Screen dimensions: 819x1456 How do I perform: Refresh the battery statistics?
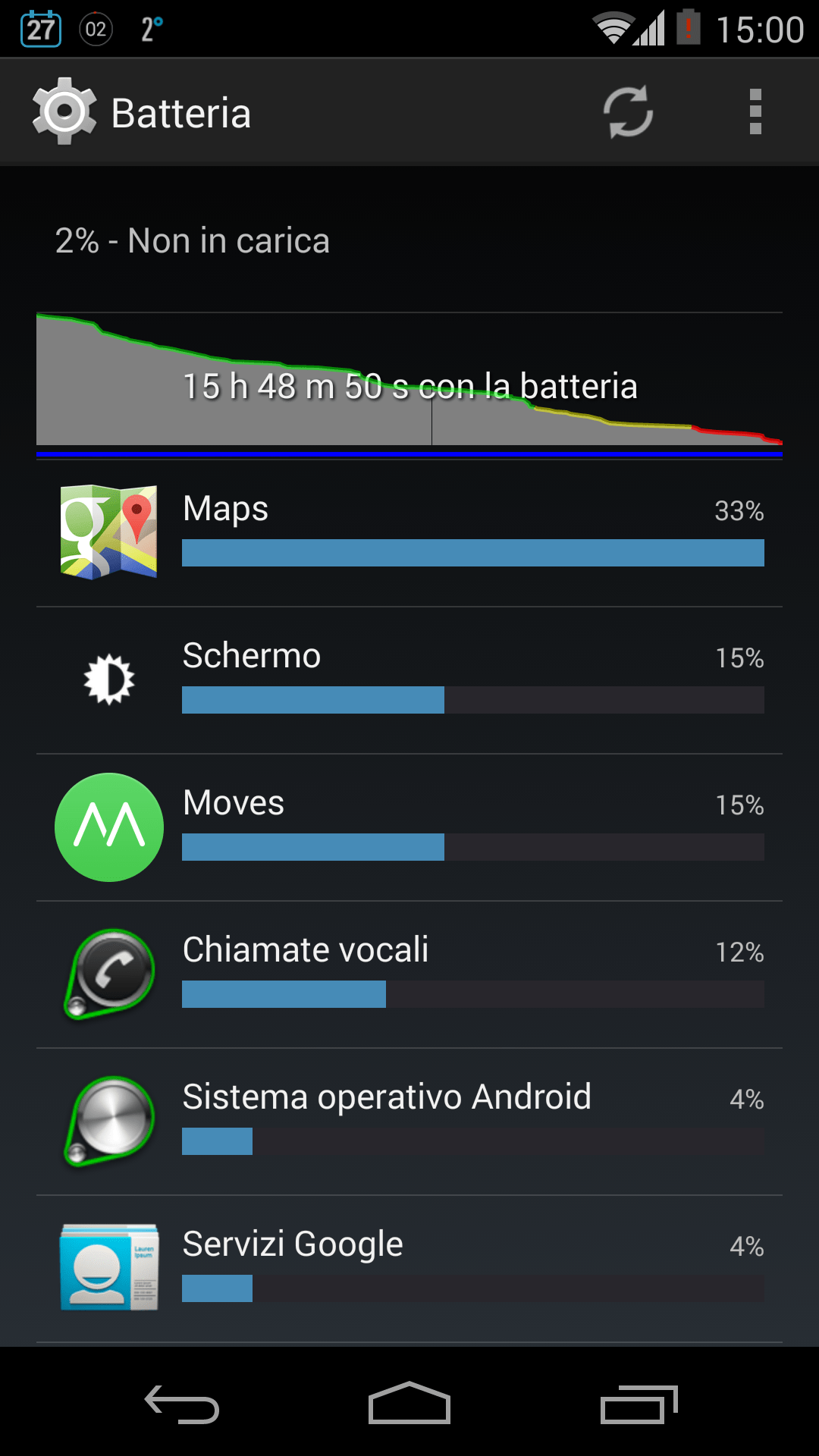click(628, 112)
